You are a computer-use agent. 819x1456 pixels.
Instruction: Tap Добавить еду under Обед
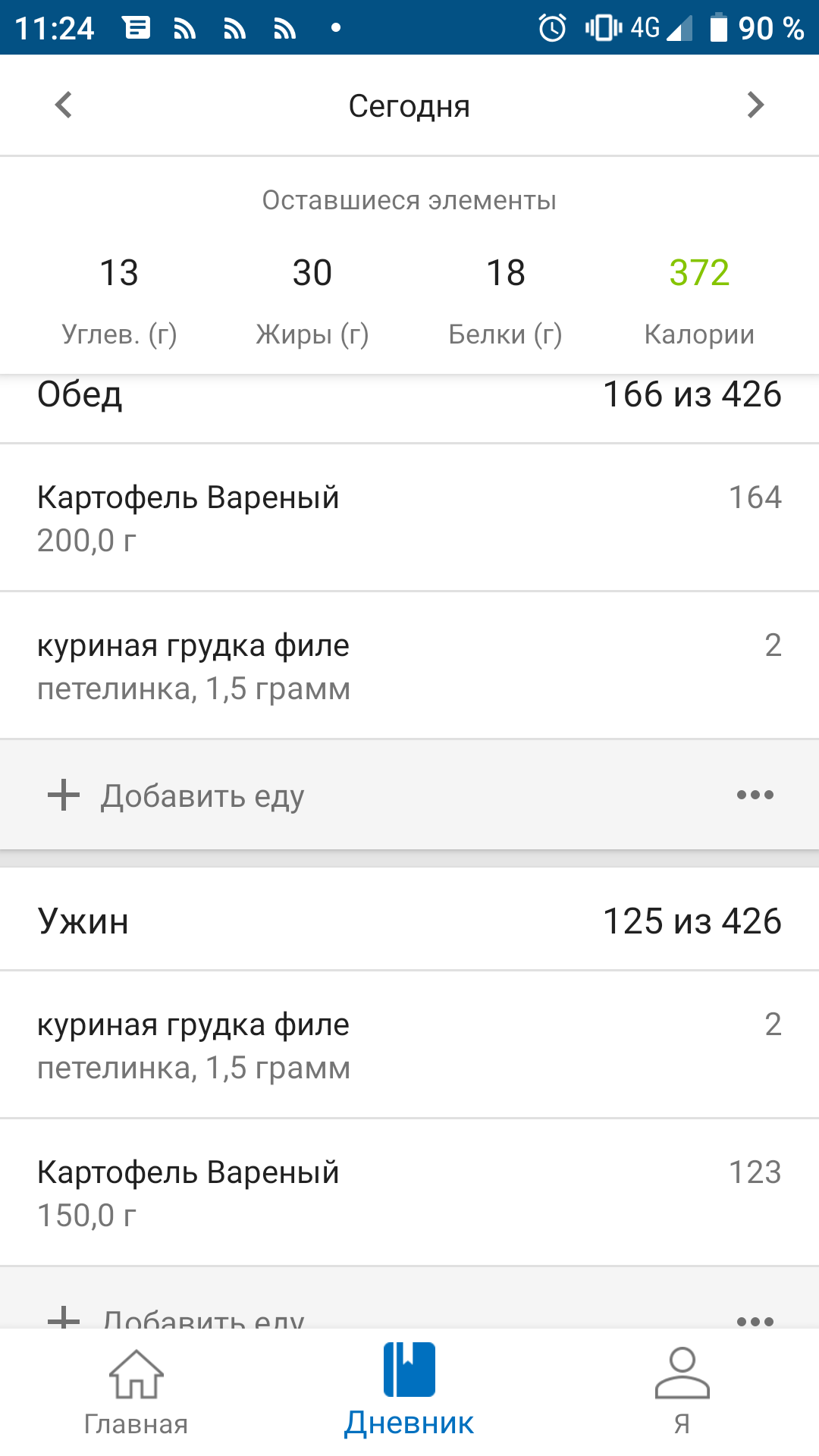pos(202,795)
